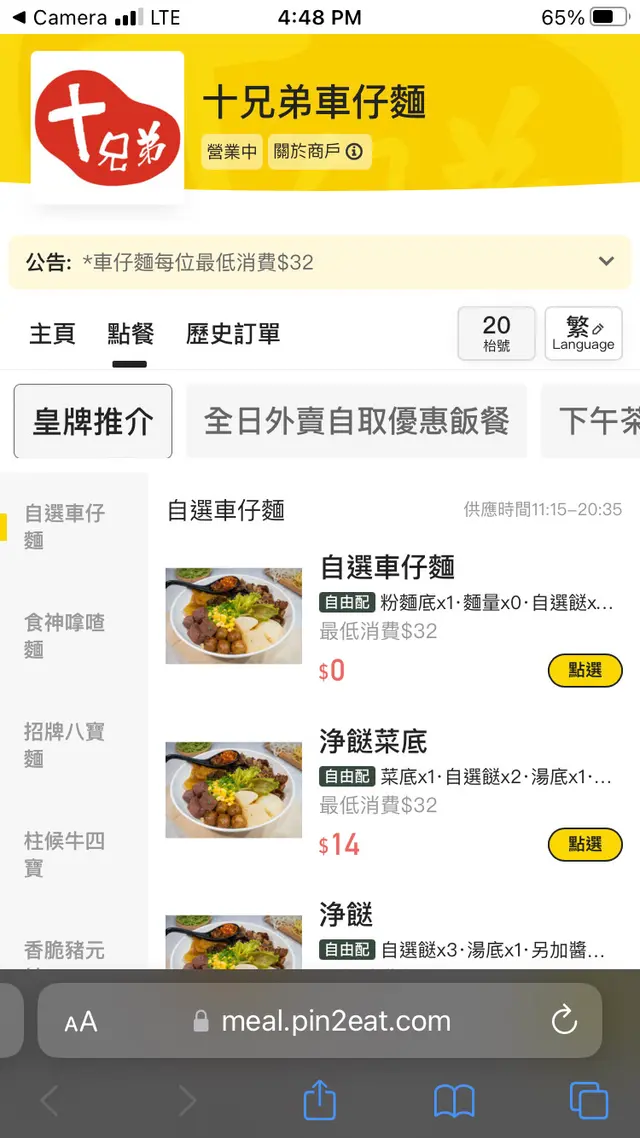Select 全日外賣自取優惠飯餐 category
The image size is (640, 1138).
point(356,421)
